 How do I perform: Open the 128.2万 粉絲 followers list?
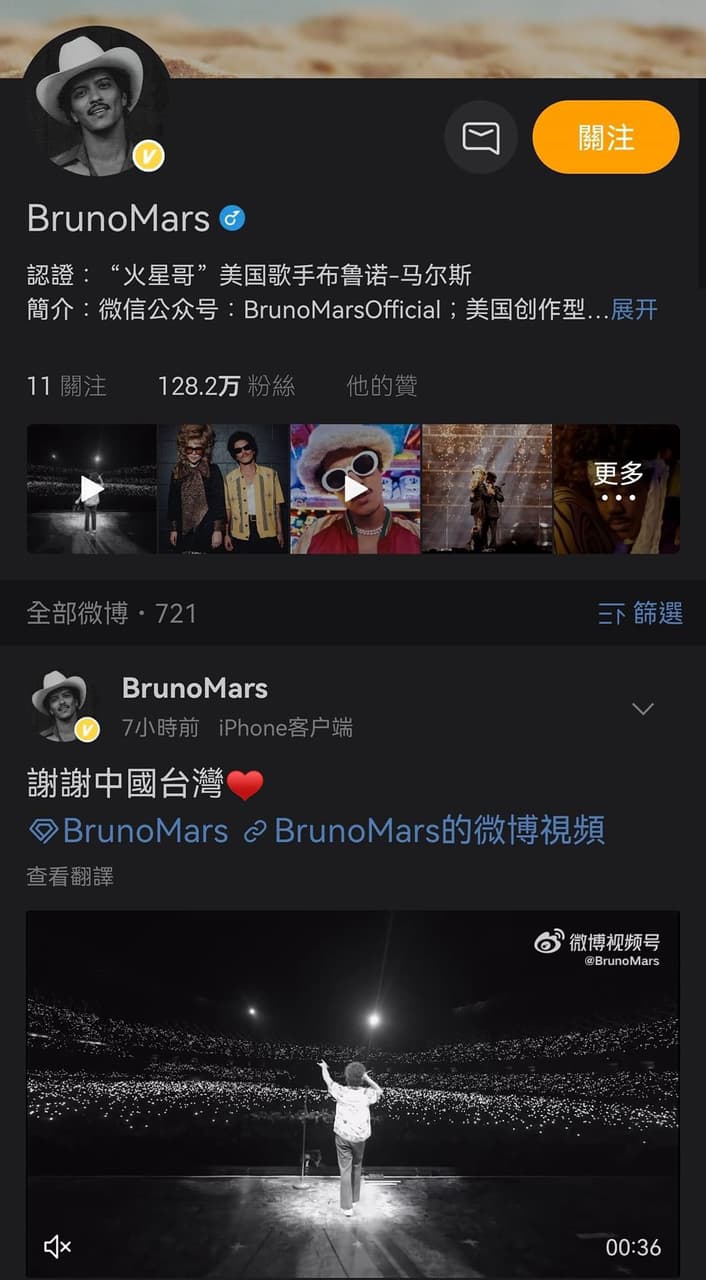click(x=226, y=386)
